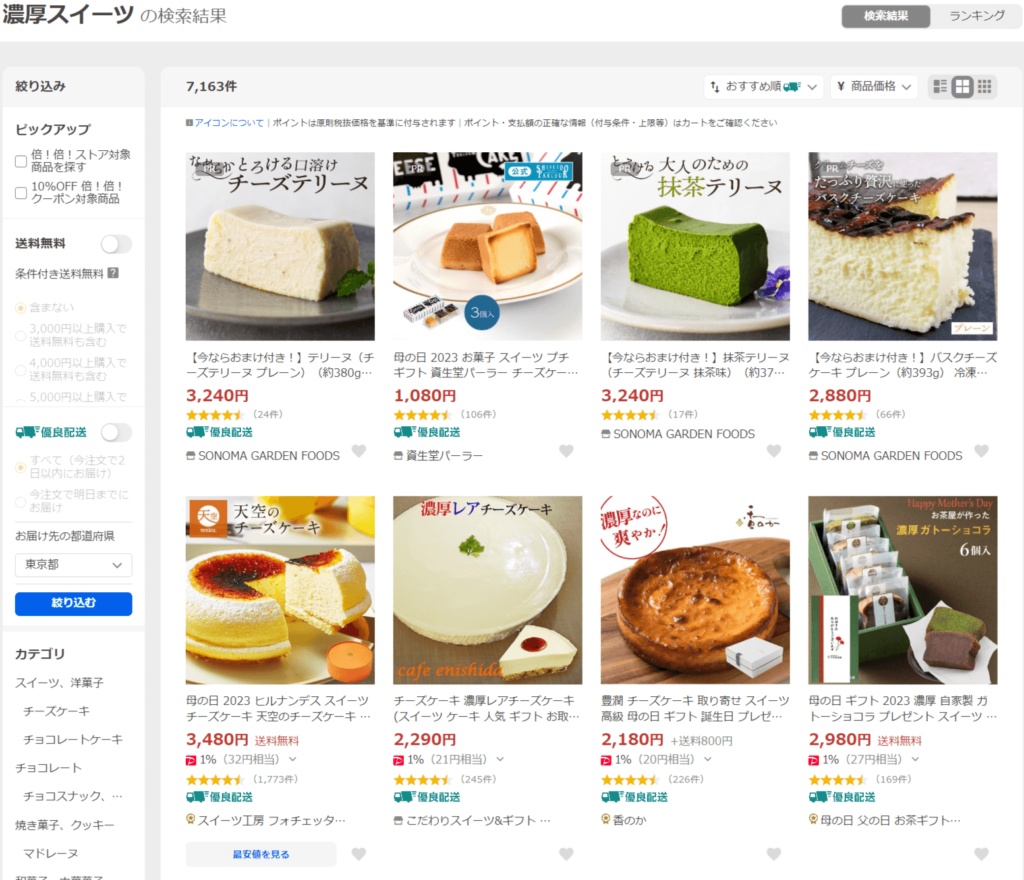
Task: Open チーズテリーヌ プレーン product card
Action: click(x=280, y=247)
